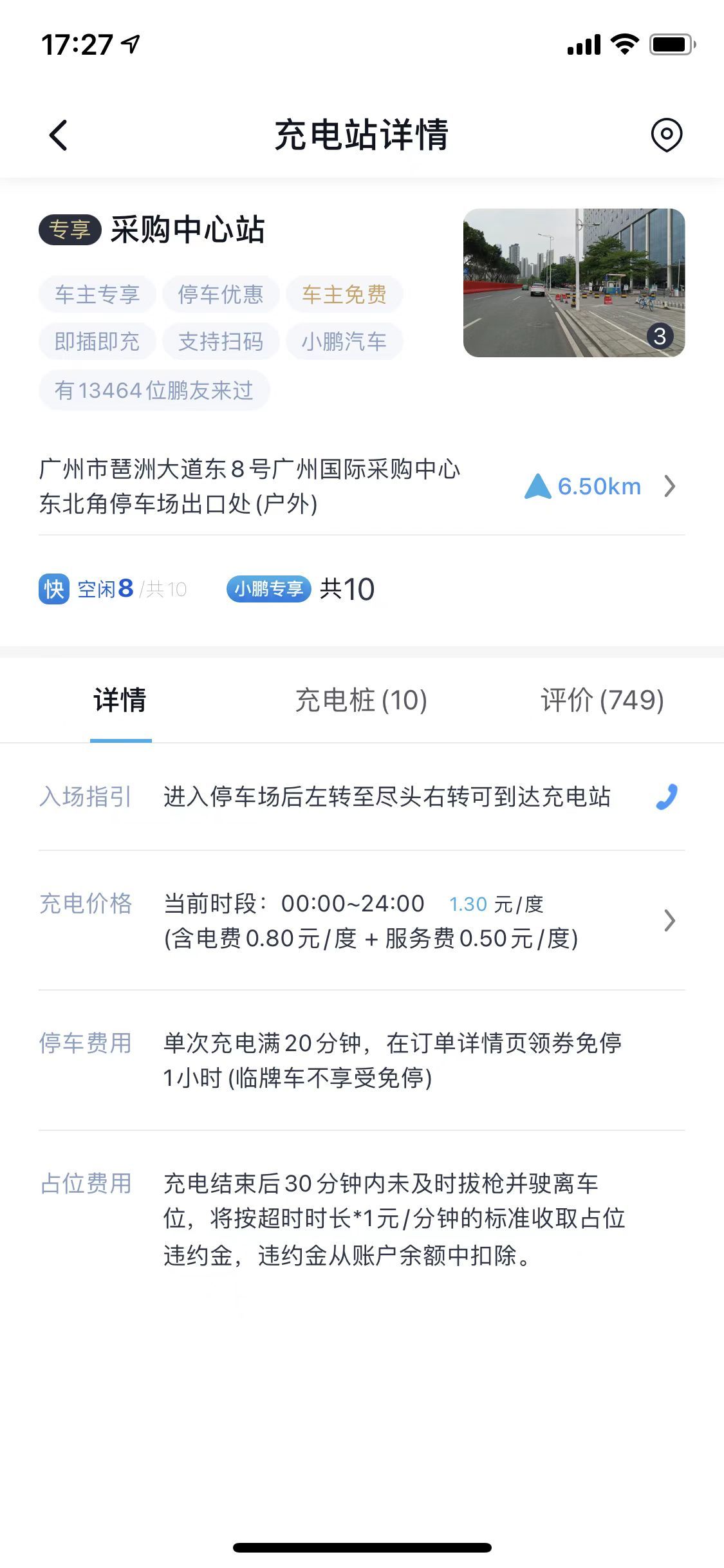Call the station using the phone icon
This screenshot has height=1568, width=724.
click(x=667, y=797)
